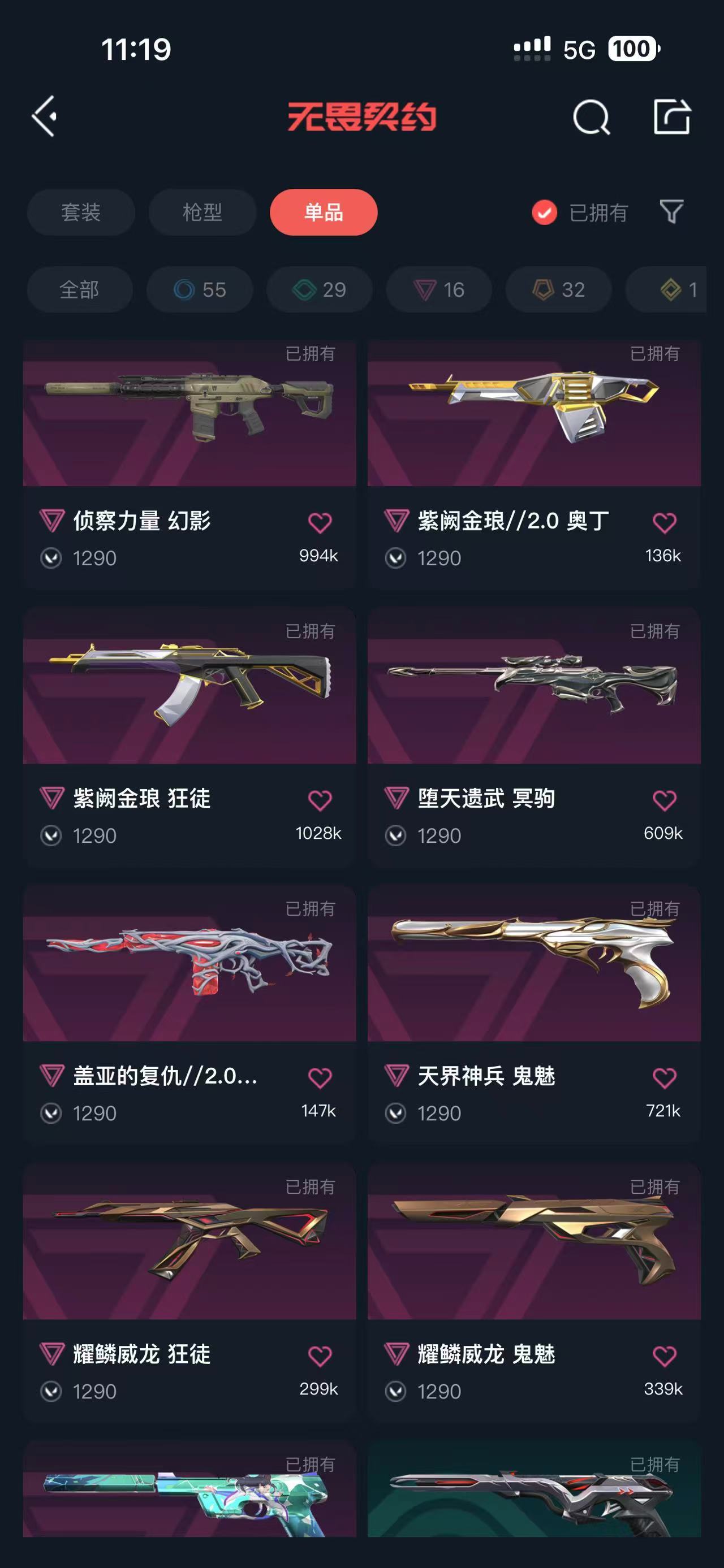Image resolution: width=724 pixels, height=1568 pixels.
Task: Open the filter funnel icon
Action: (x=671, y=212)
